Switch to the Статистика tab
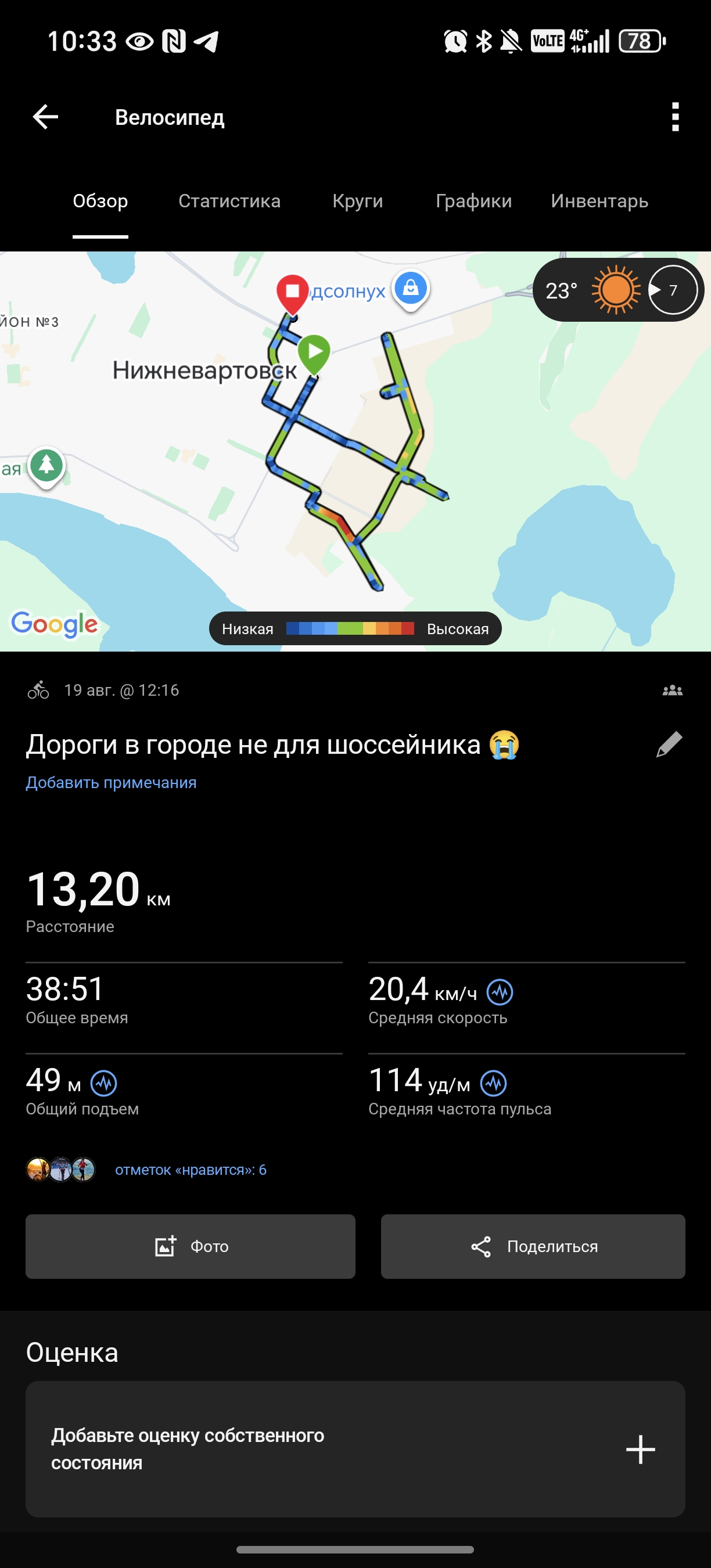Image resolution: width=711 pixels, height=1568 pixels. click(x=229, y=201)
